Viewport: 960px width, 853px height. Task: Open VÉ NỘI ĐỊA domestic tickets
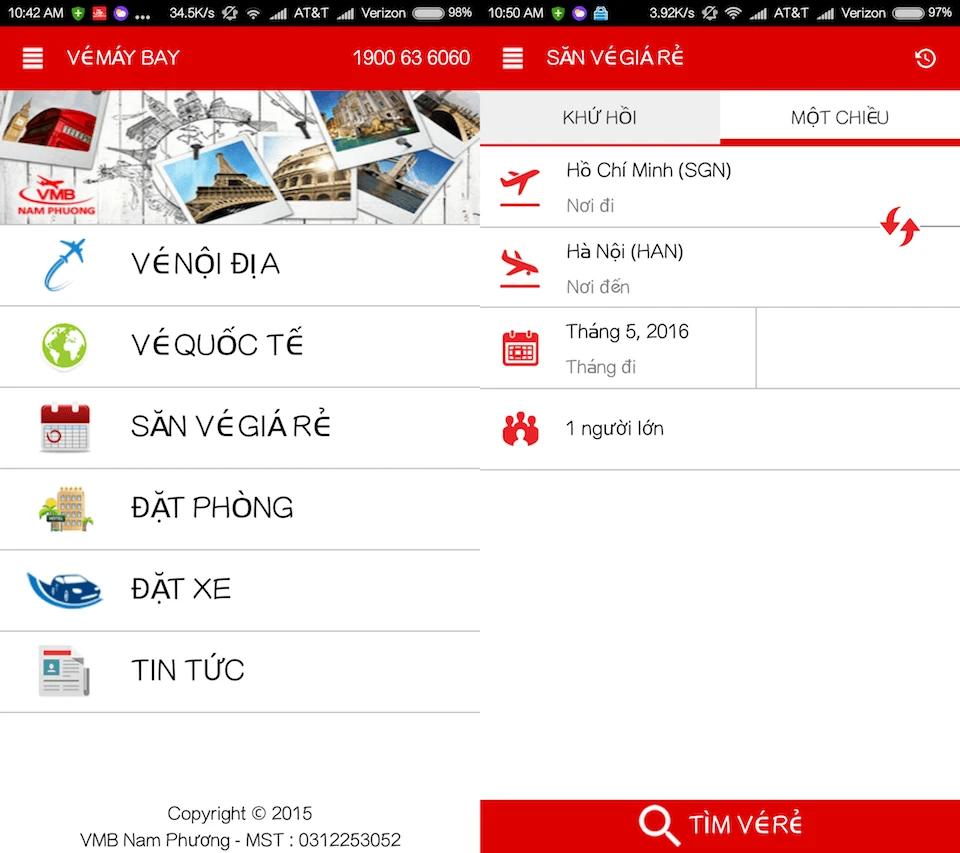point(240,265)
